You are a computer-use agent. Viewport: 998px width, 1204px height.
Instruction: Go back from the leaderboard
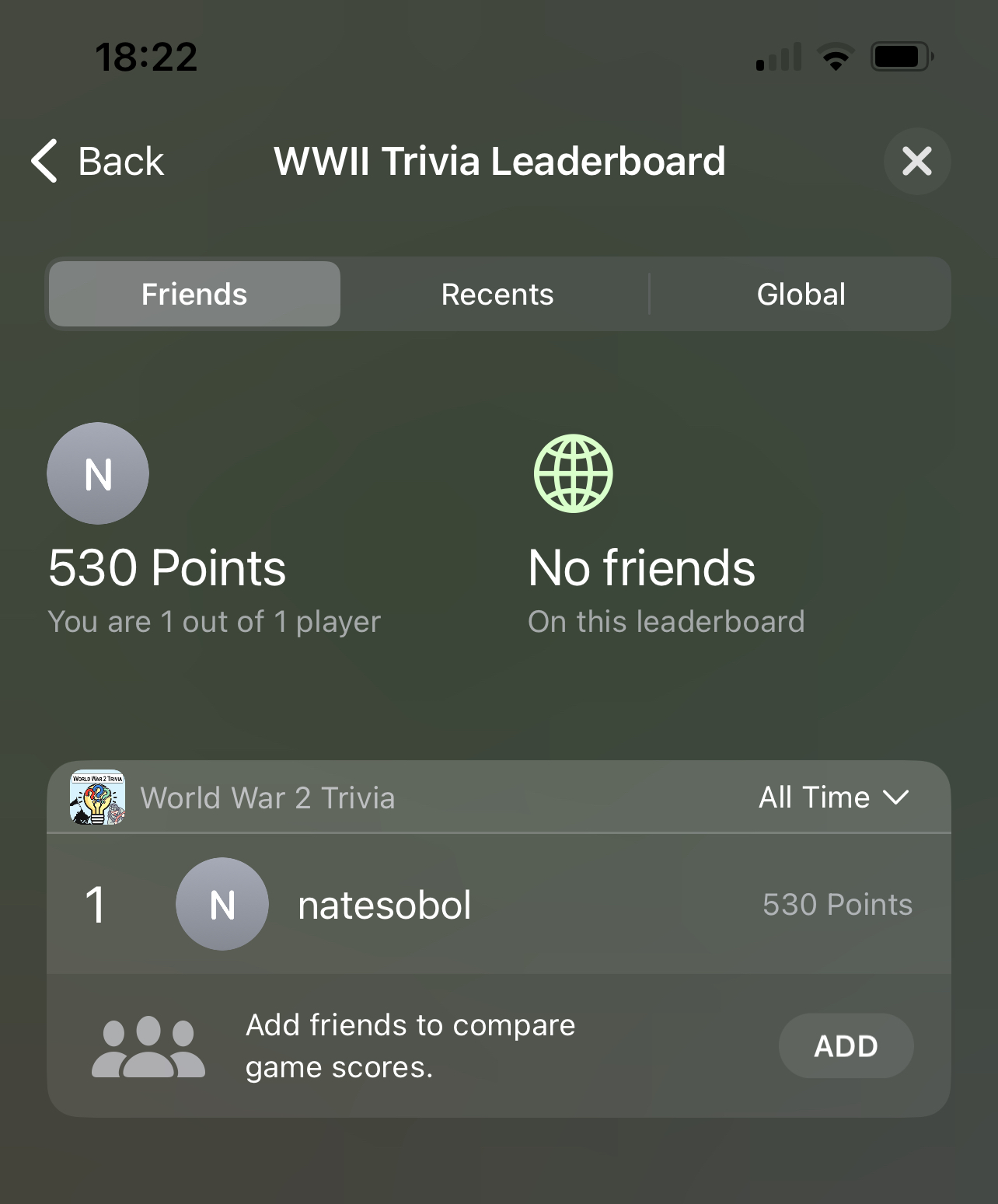pos(98,162)
